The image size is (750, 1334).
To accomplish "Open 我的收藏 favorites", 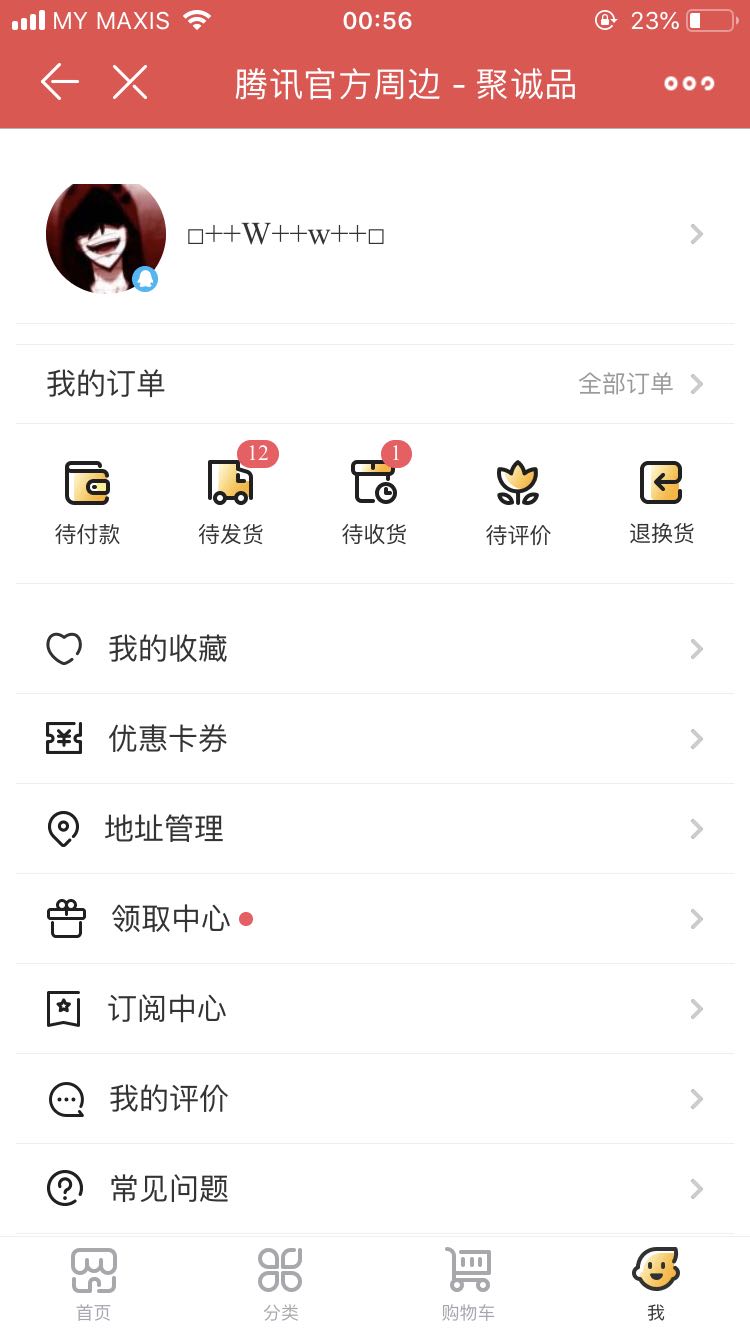I will click(x=375, y=649).
